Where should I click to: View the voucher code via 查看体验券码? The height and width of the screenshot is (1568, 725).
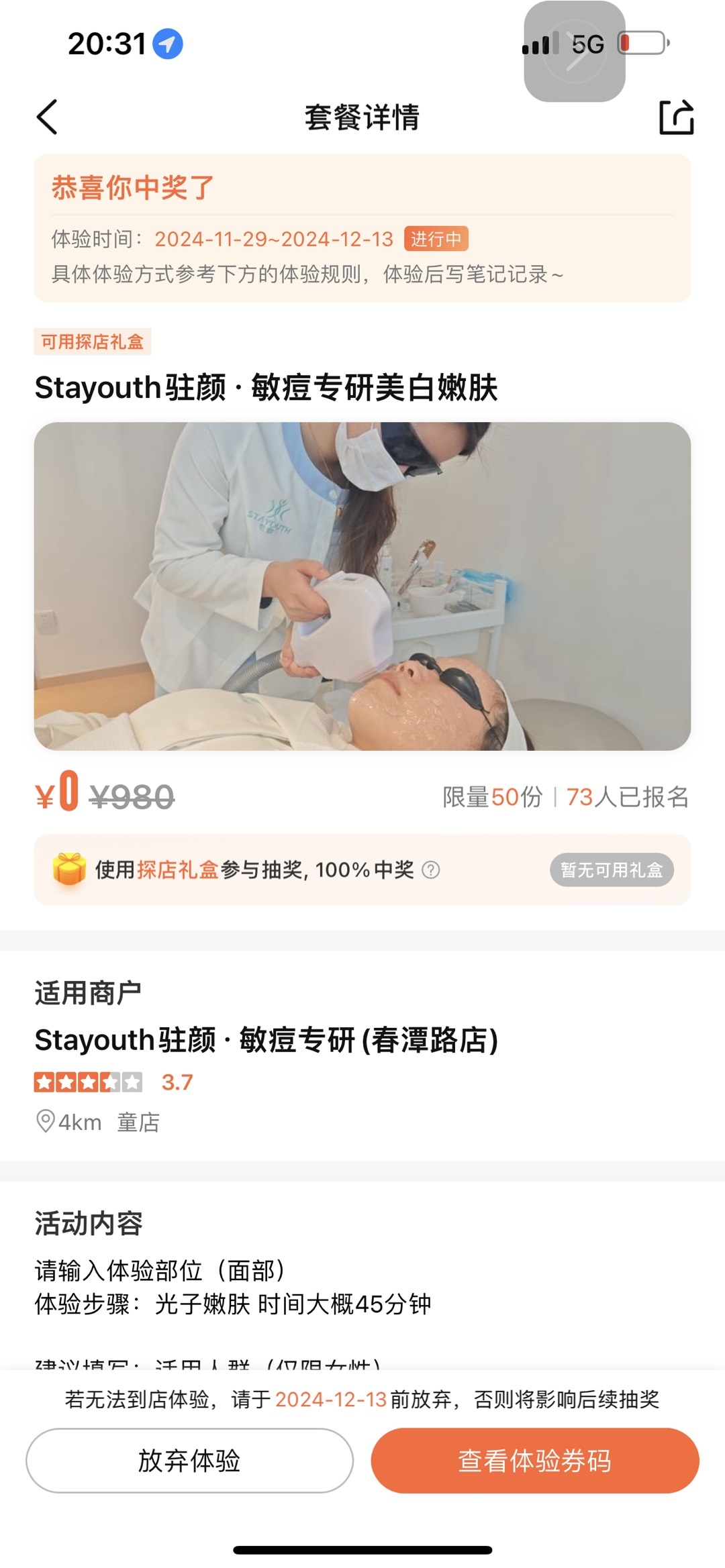pos(534,1461)
